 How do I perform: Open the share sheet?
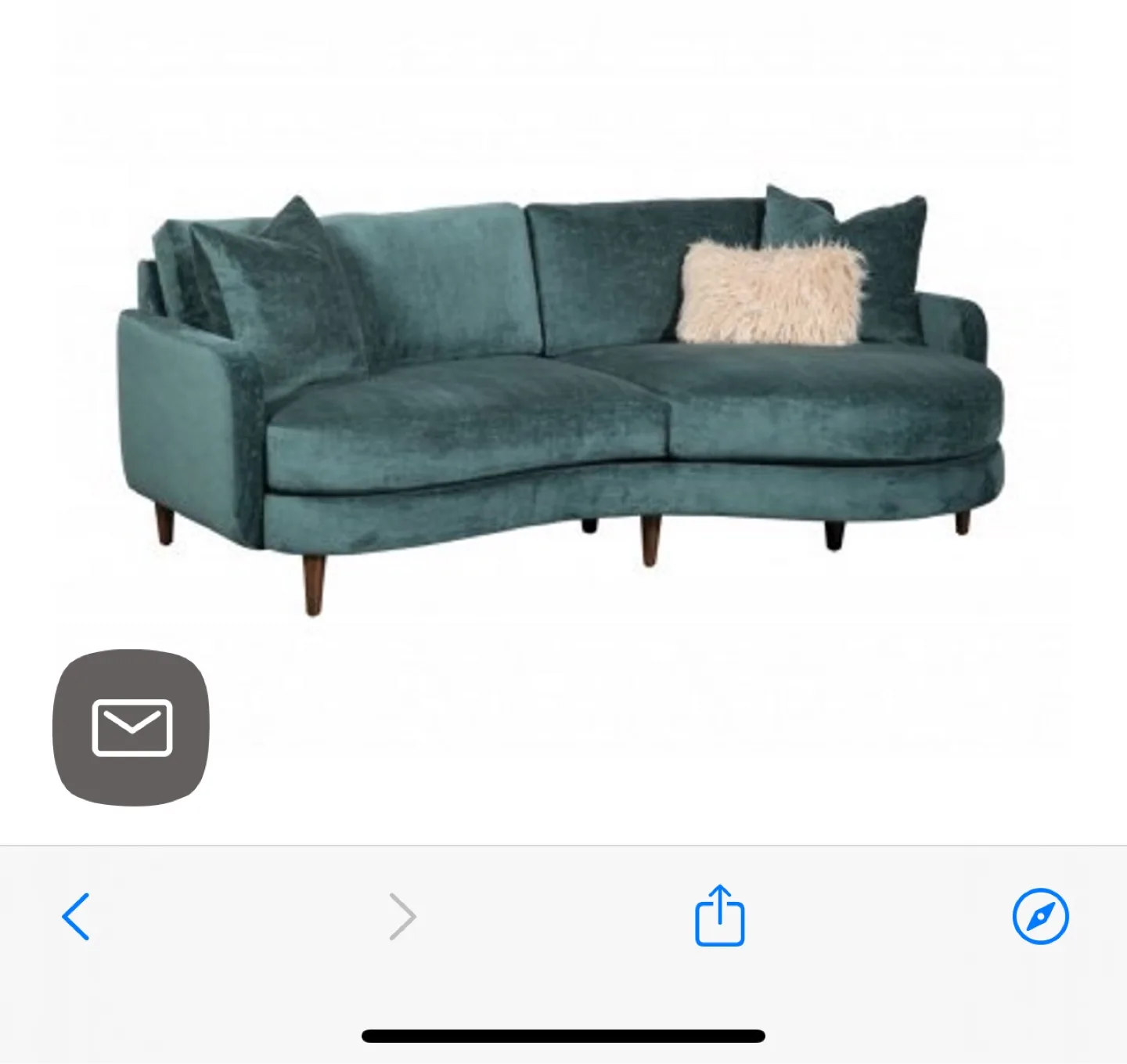719,915
